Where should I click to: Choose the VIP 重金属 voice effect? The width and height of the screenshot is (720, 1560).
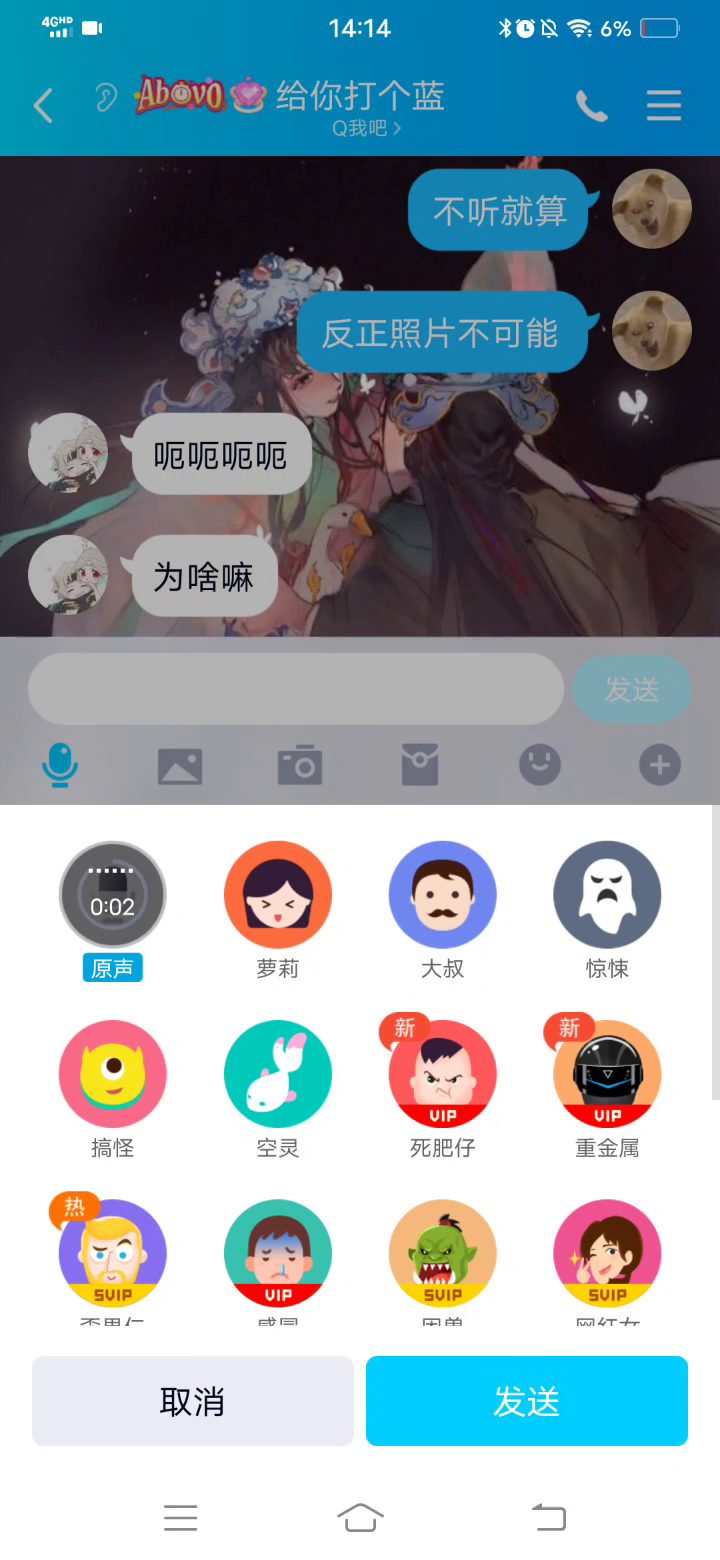pos(608,1074)
